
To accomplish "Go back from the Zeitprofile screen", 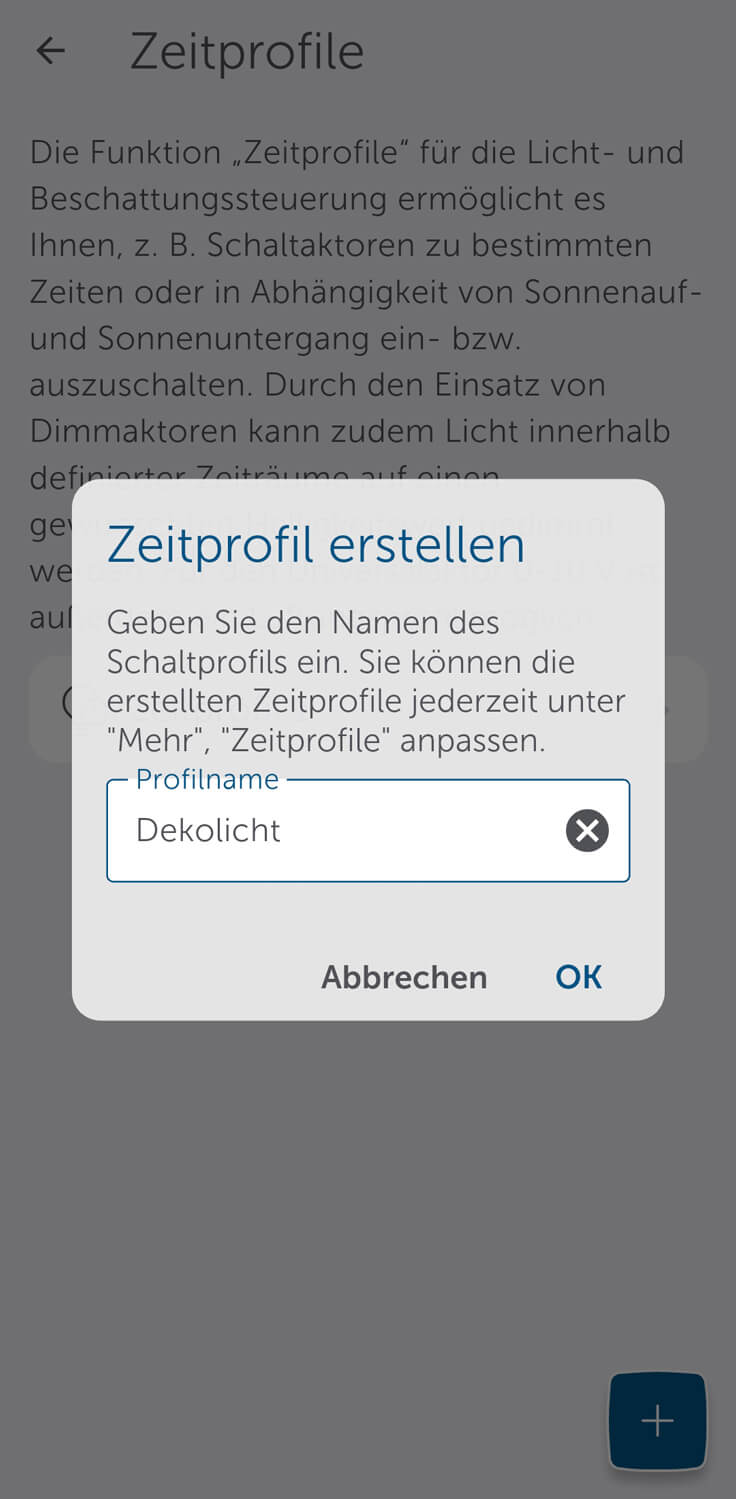I will pyautogui.click(x=50, y=51).
